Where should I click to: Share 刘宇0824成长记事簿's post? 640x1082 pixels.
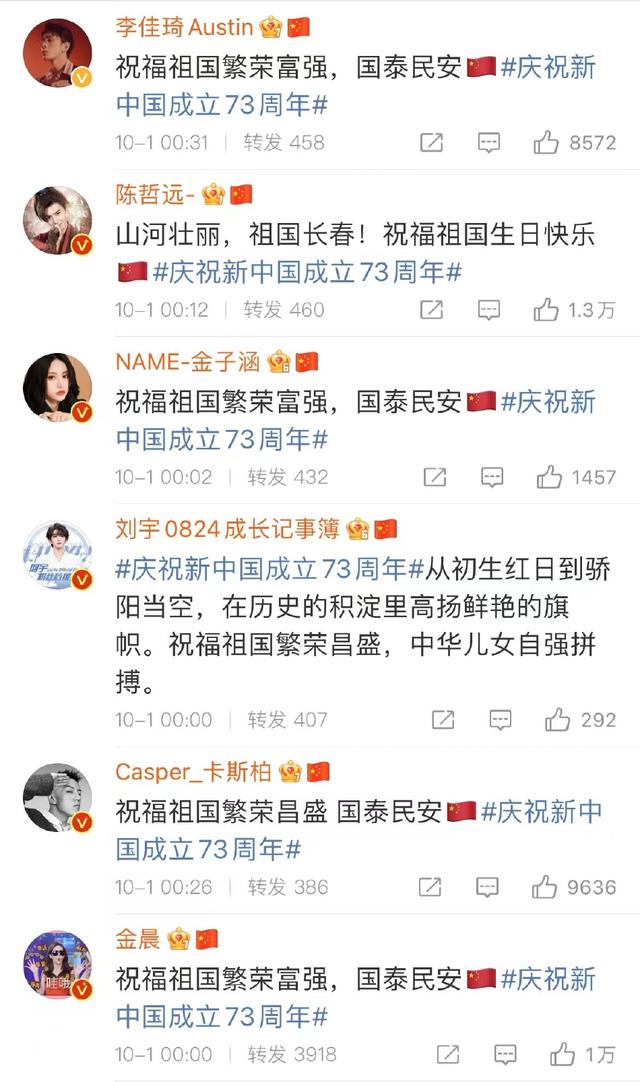pyautogui.click(x=443, y=719)
